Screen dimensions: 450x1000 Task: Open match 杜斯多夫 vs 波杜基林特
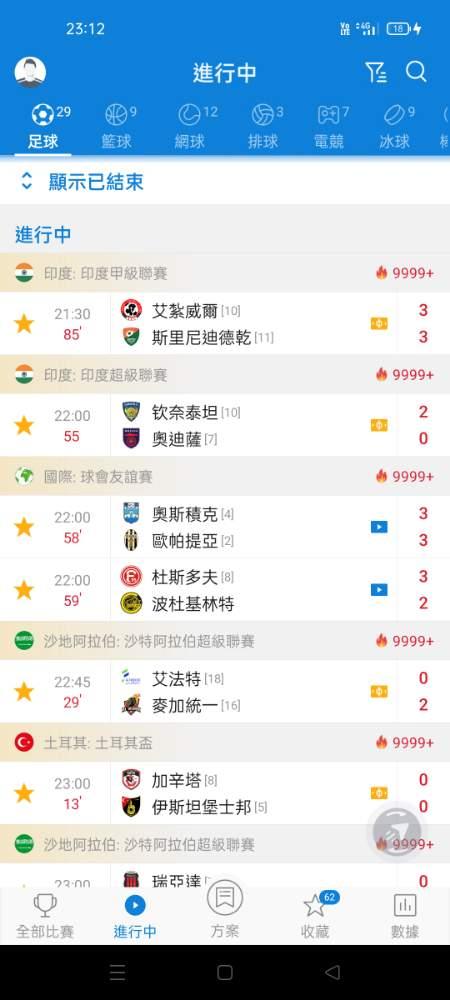point(225,590)
